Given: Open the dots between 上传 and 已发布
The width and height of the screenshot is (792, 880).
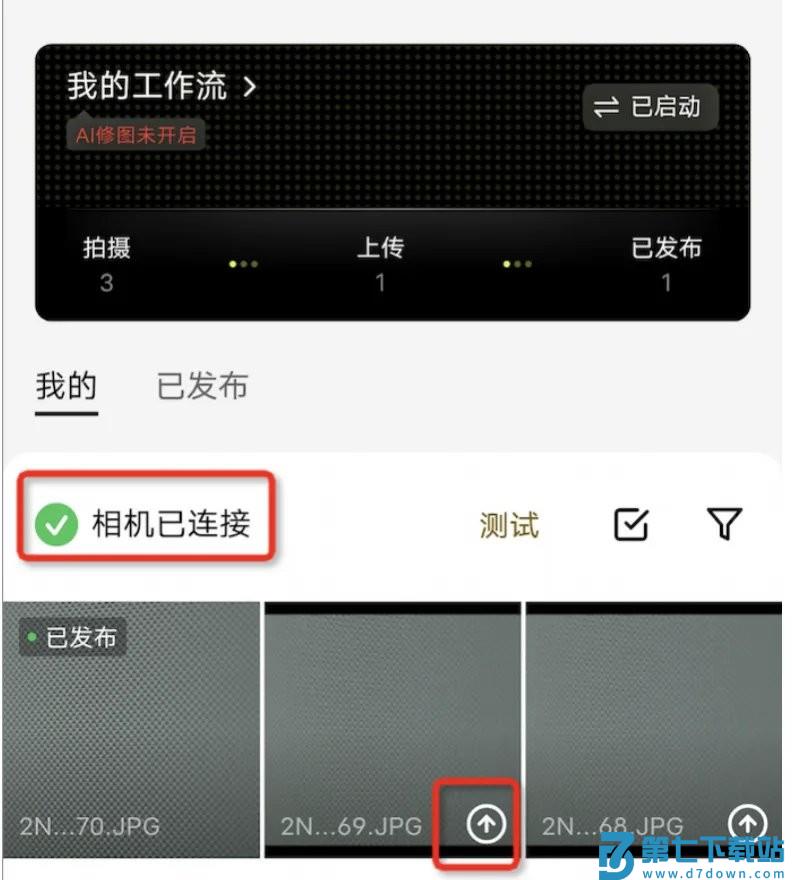Looking at the screenshot, I should click(516, 265).
